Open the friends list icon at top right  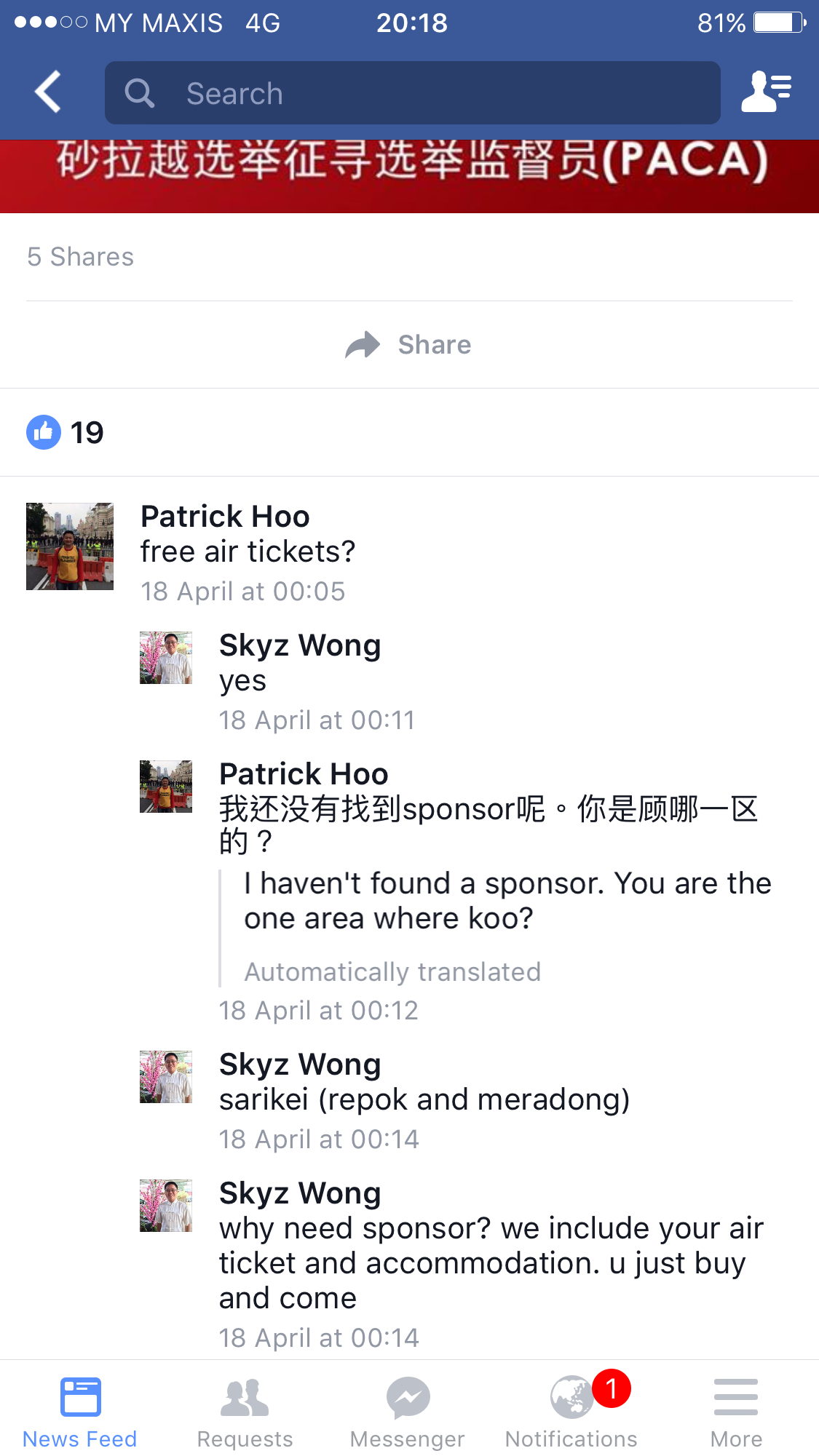tap(766, 92)
